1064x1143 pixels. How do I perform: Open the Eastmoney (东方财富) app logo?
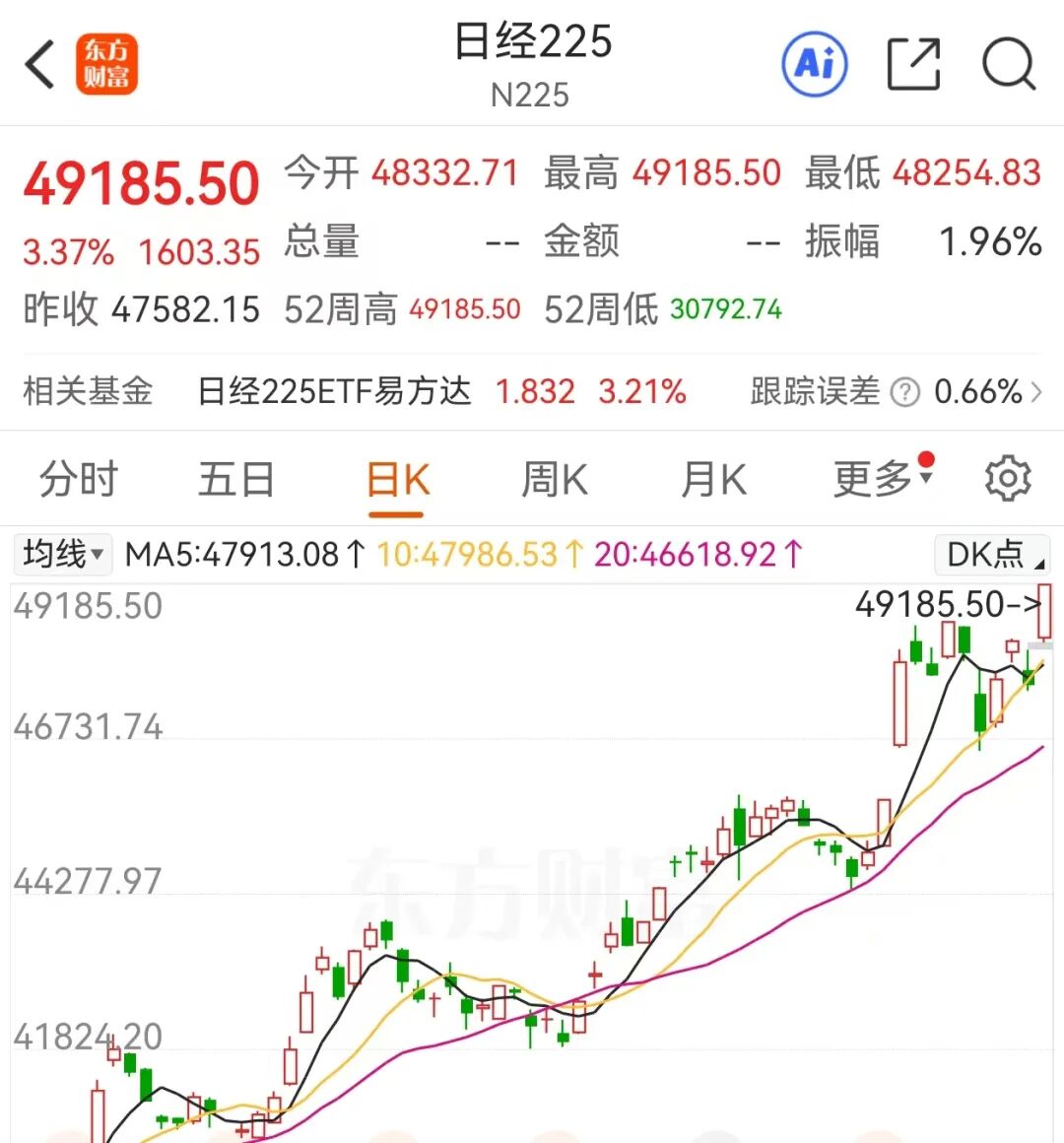pyautogui.click(x=108, y=62)
